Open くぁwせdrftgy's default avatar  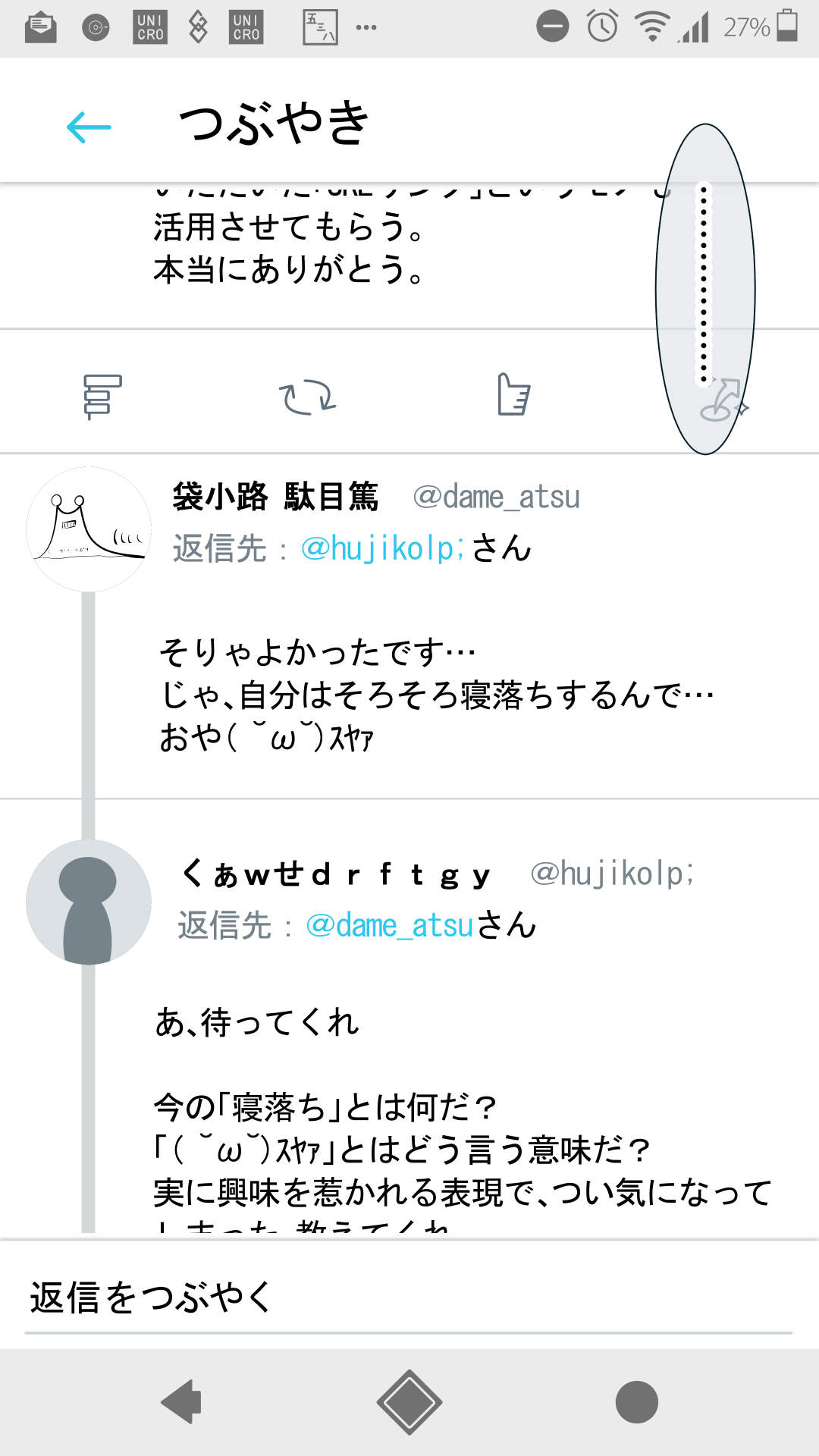(89, 902)
